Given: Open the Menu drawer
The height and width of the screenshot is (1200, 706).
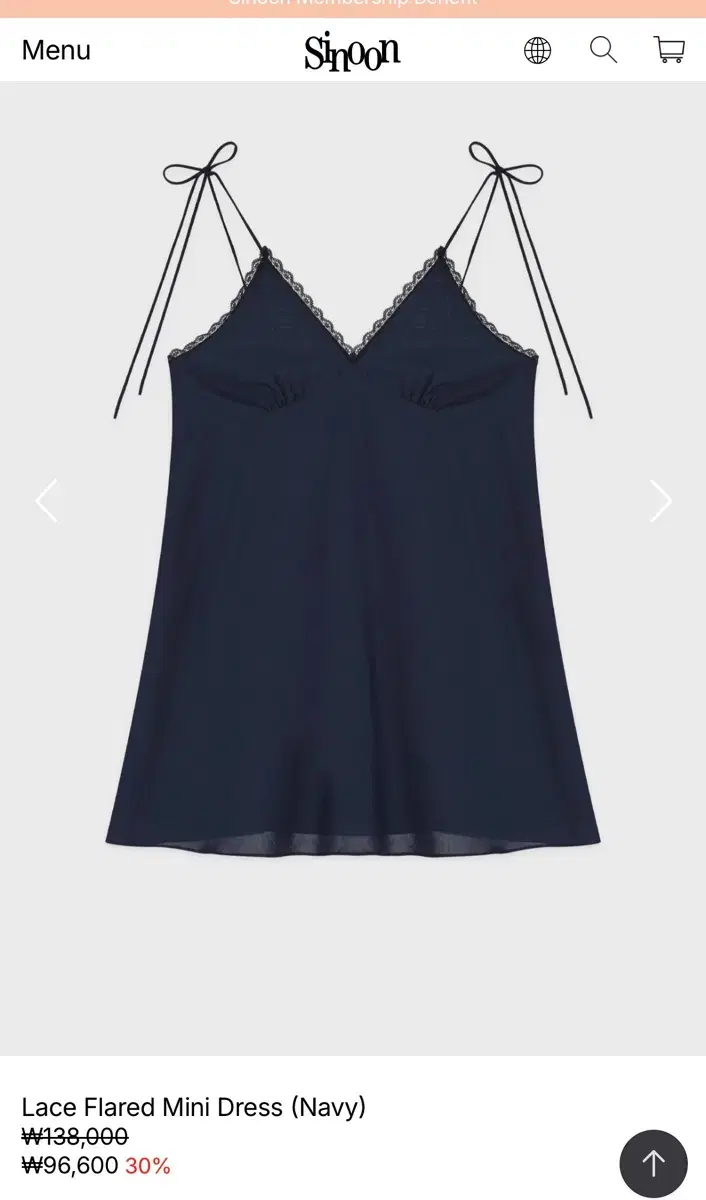Looking at the screenshot, I should [x=56, y=50].
